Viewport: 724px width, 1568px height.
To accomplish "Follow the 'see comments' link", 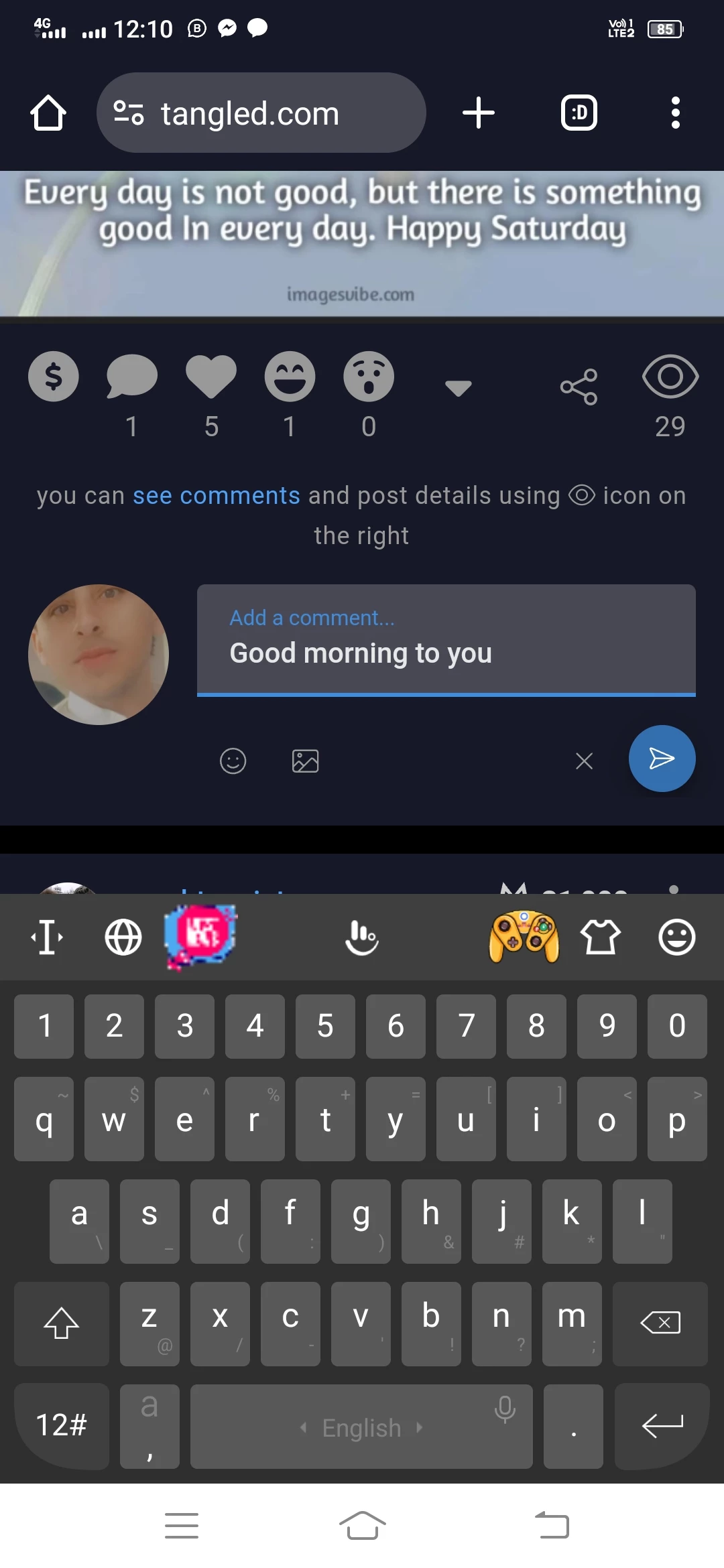I will click(x=217, y=496).
